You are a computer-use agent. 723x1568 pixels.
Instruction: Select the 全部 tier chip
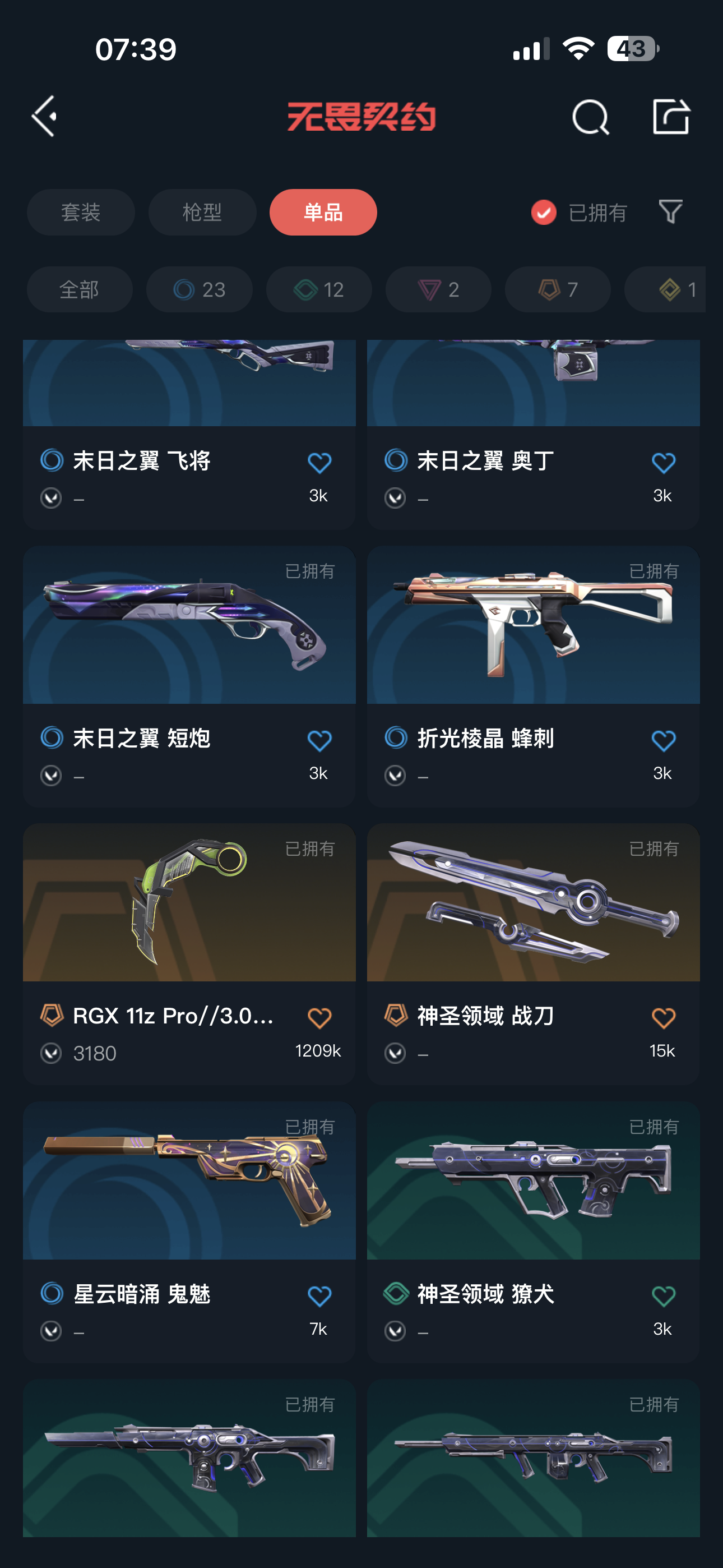pos(79,289)
